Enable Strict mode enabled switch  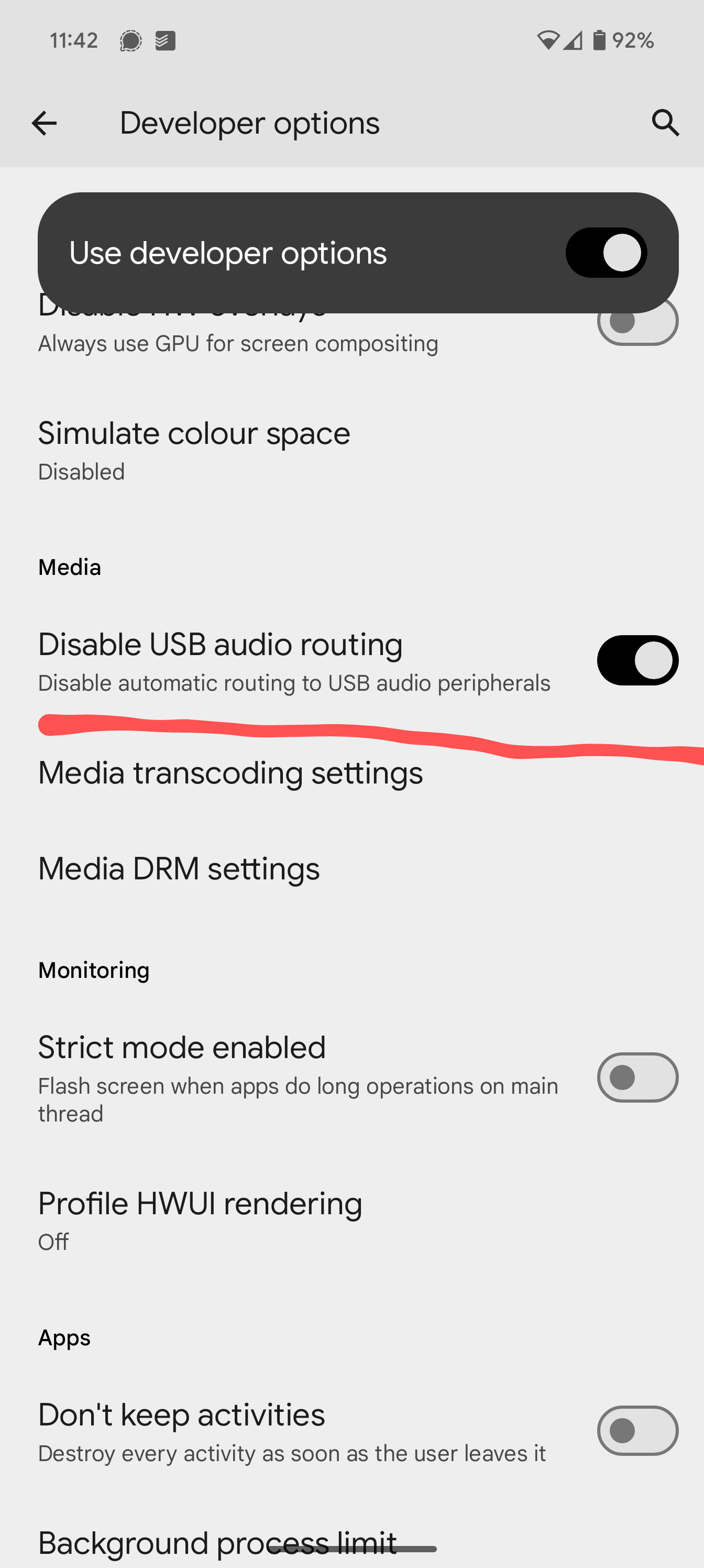tap(637, 1077)
